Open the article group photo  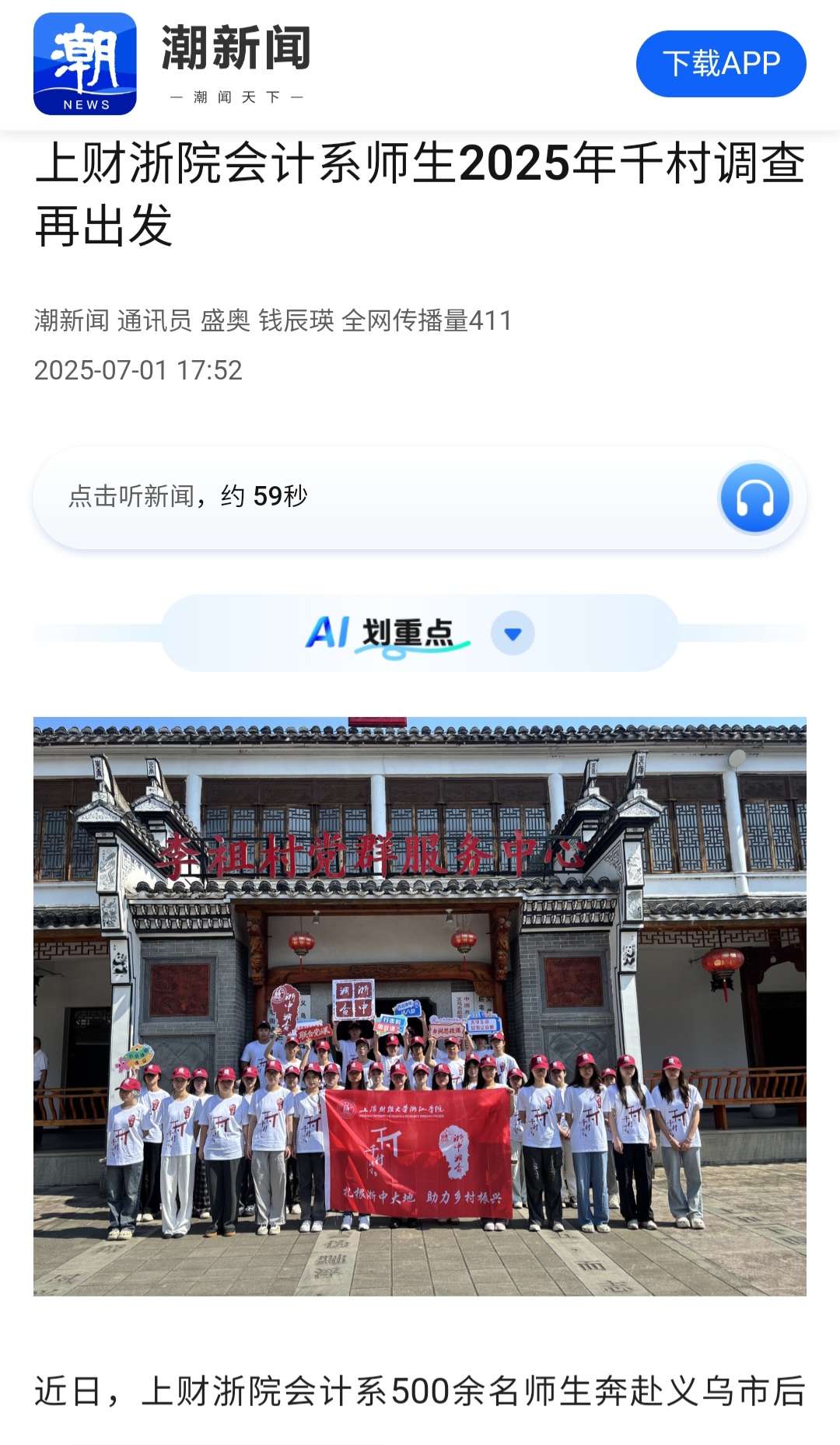click(420, 1006)
